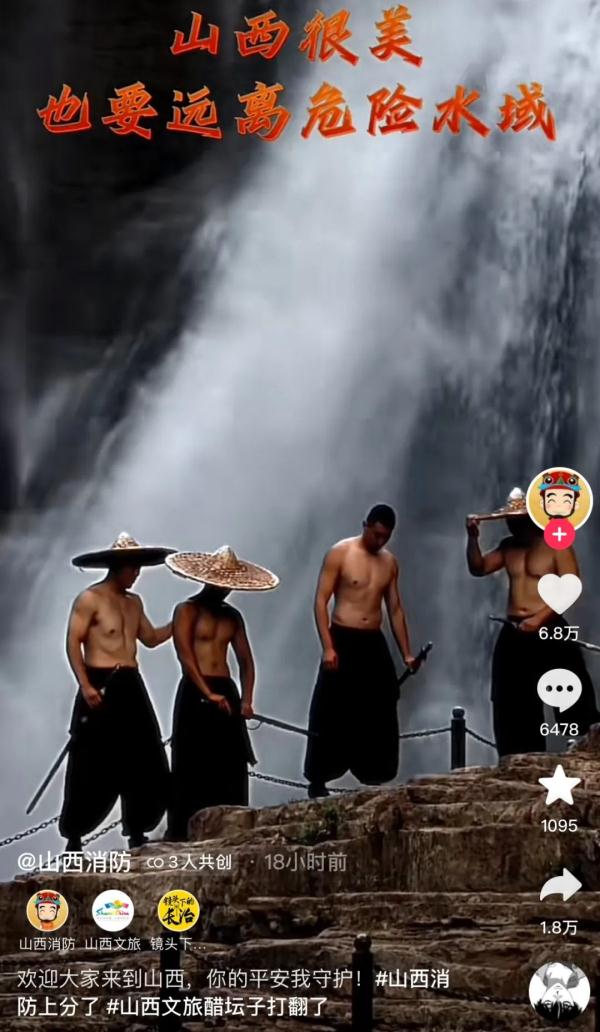This screenshot has width=600, height=1032.
Task: Open the @山西消防 username link
Action: click(x=74, y=861)
